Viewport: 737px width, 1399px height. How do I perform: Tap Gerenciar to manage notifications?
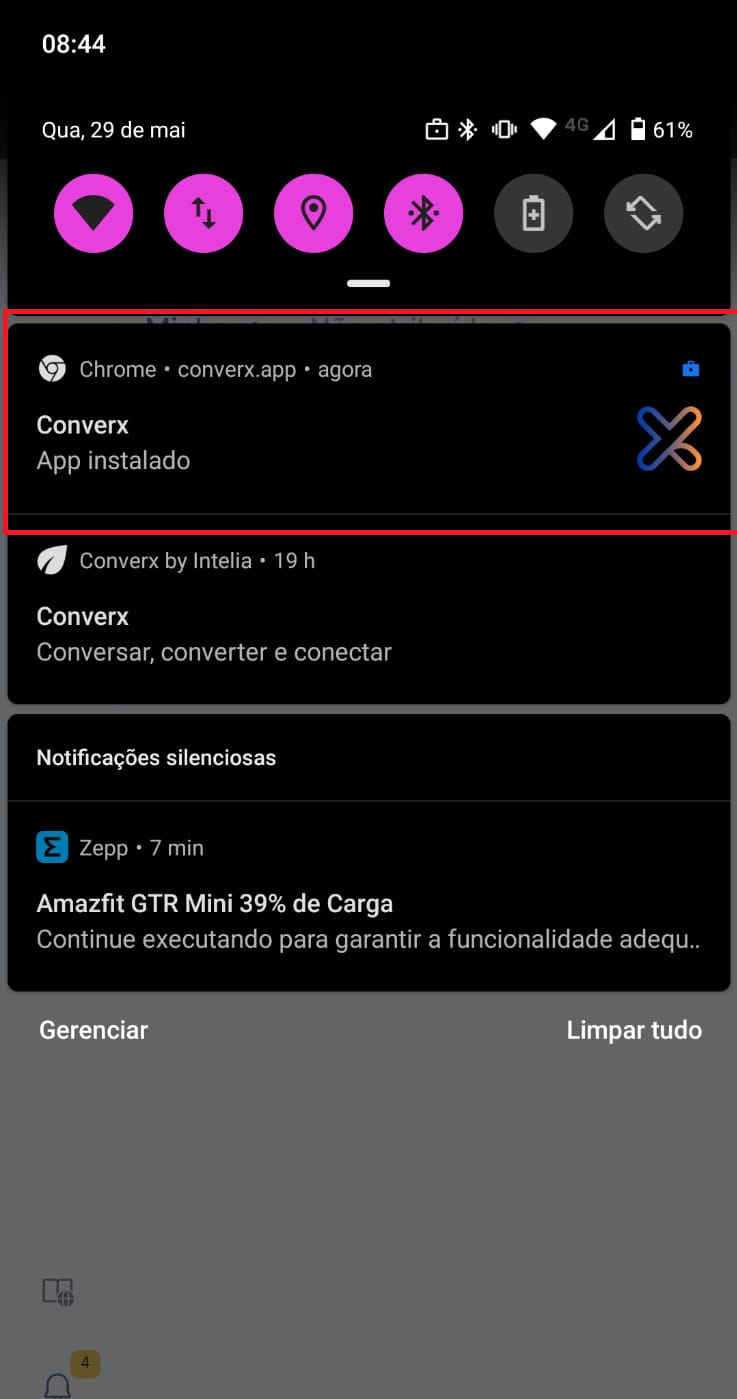pos(93,1030)
